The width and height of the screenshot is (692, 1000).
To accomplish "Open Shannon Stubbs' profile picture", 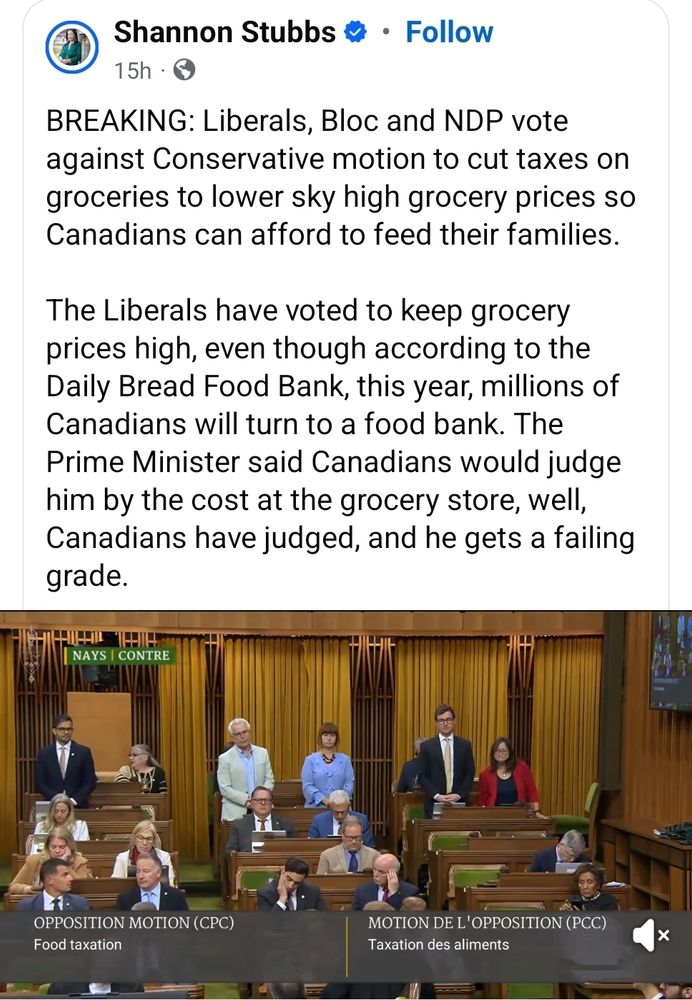I will (x=72, y=47).
